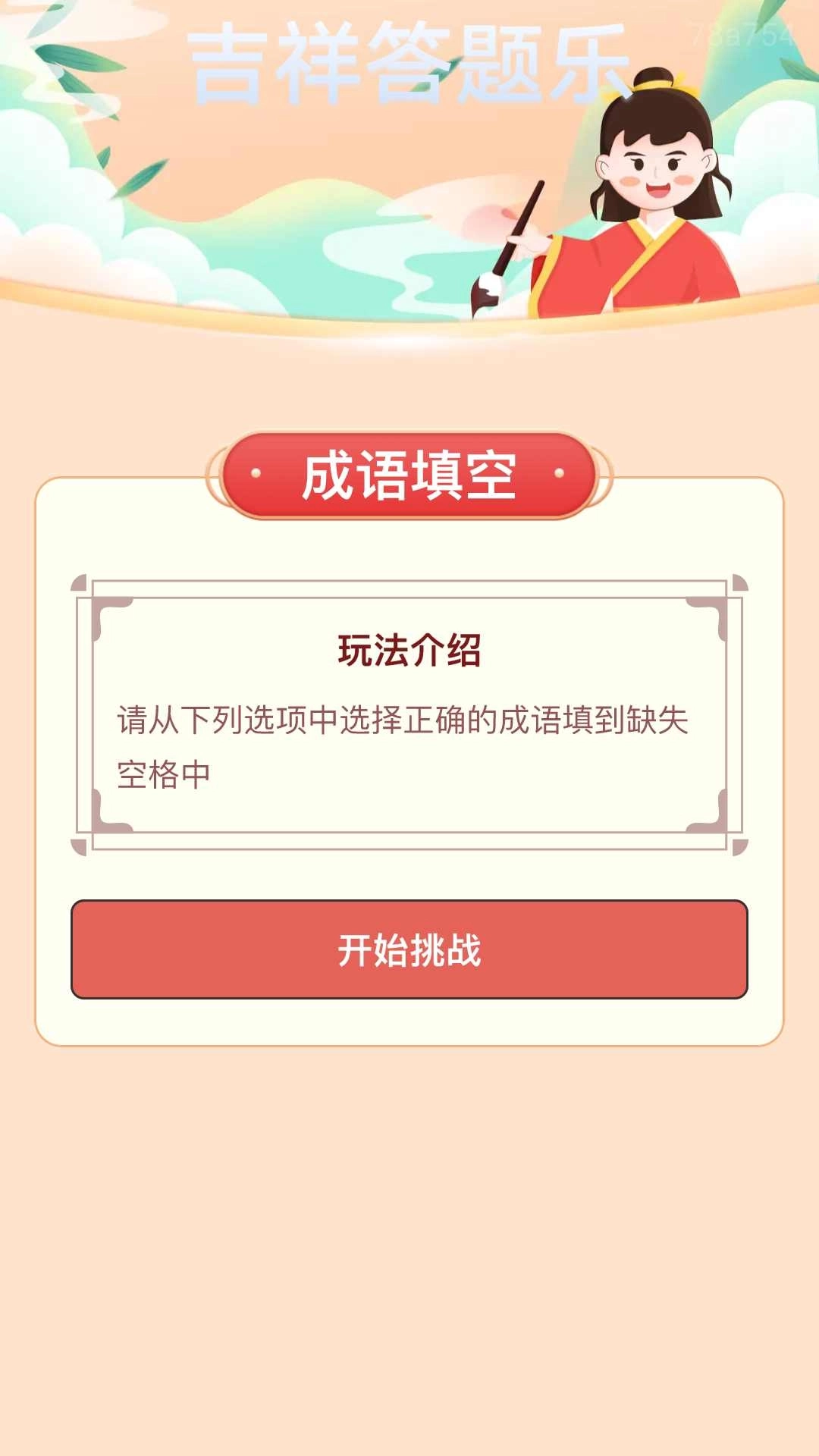Viewport: 819px width, 1456px height.
Task: Click the left scroll handle of red banner
Action: pyautogui.click(x=218, y=472)
